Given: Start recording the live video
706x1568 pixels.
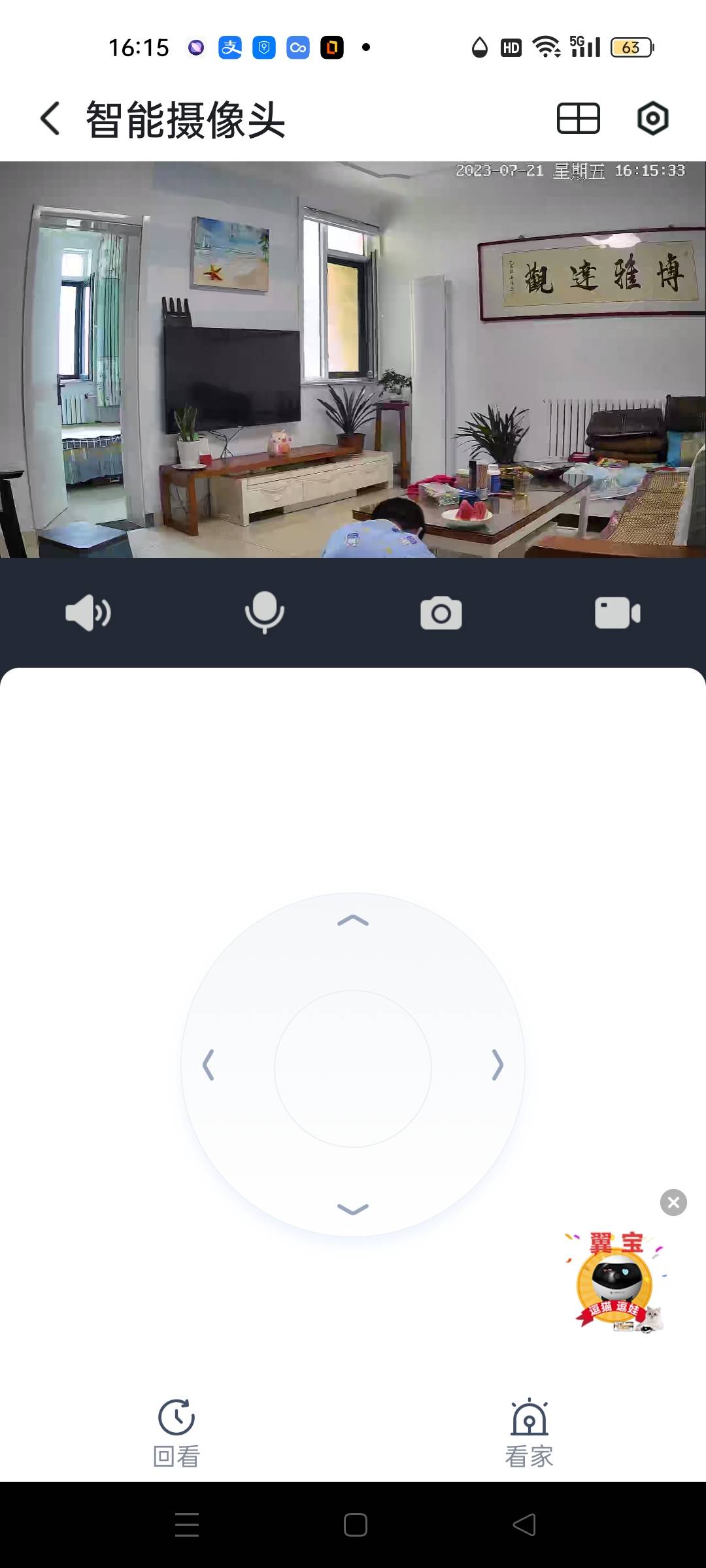Looking at the screenshot, I should tap(617, 613).
